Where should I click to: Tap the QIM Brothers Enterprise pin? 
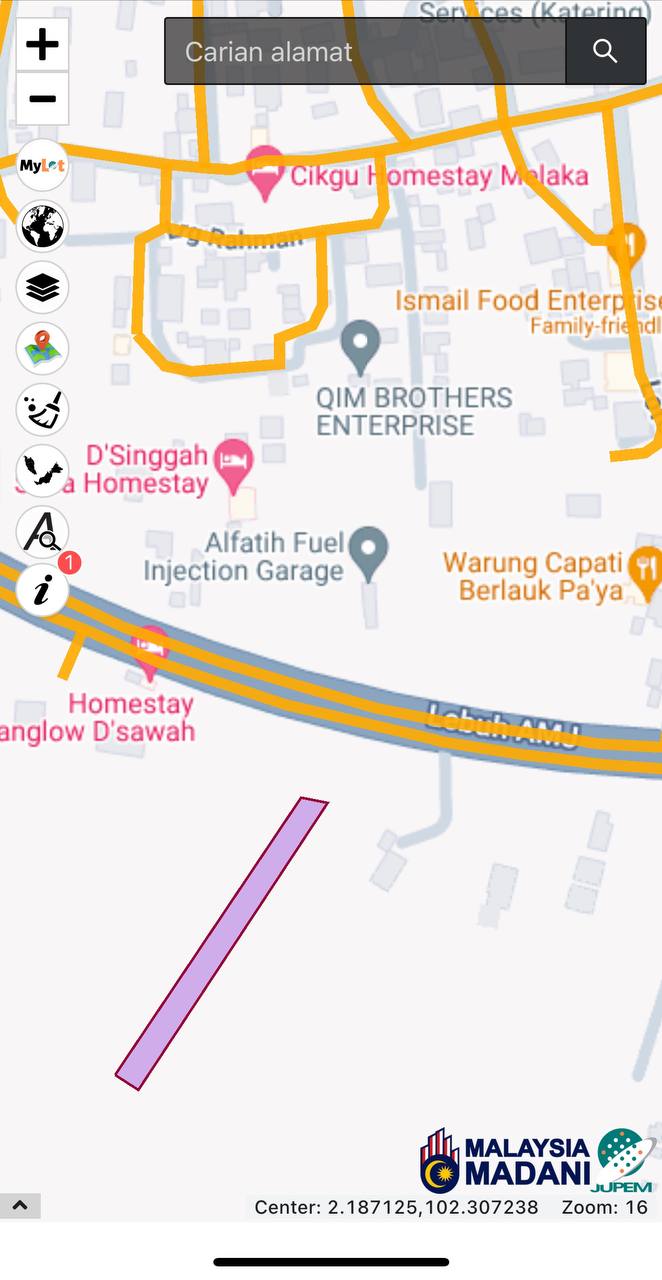coord(360,346)
